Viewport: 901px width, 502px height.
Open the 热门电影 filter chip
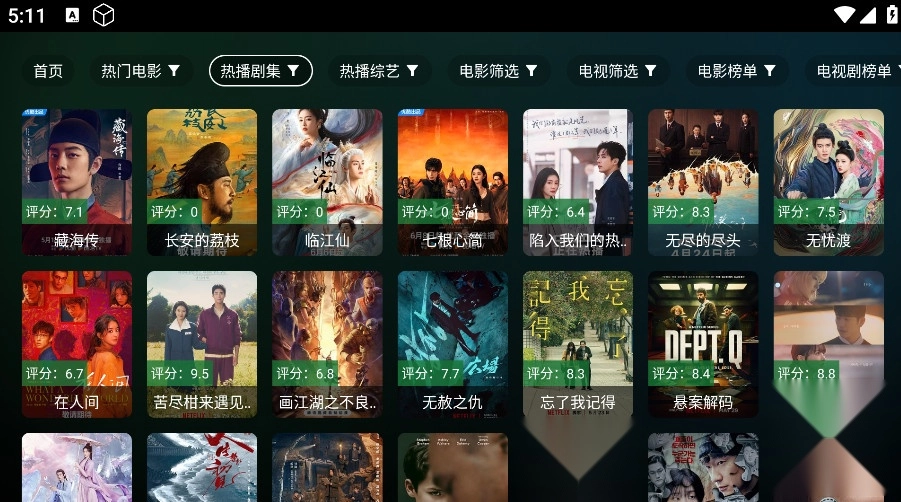point(141,71)
